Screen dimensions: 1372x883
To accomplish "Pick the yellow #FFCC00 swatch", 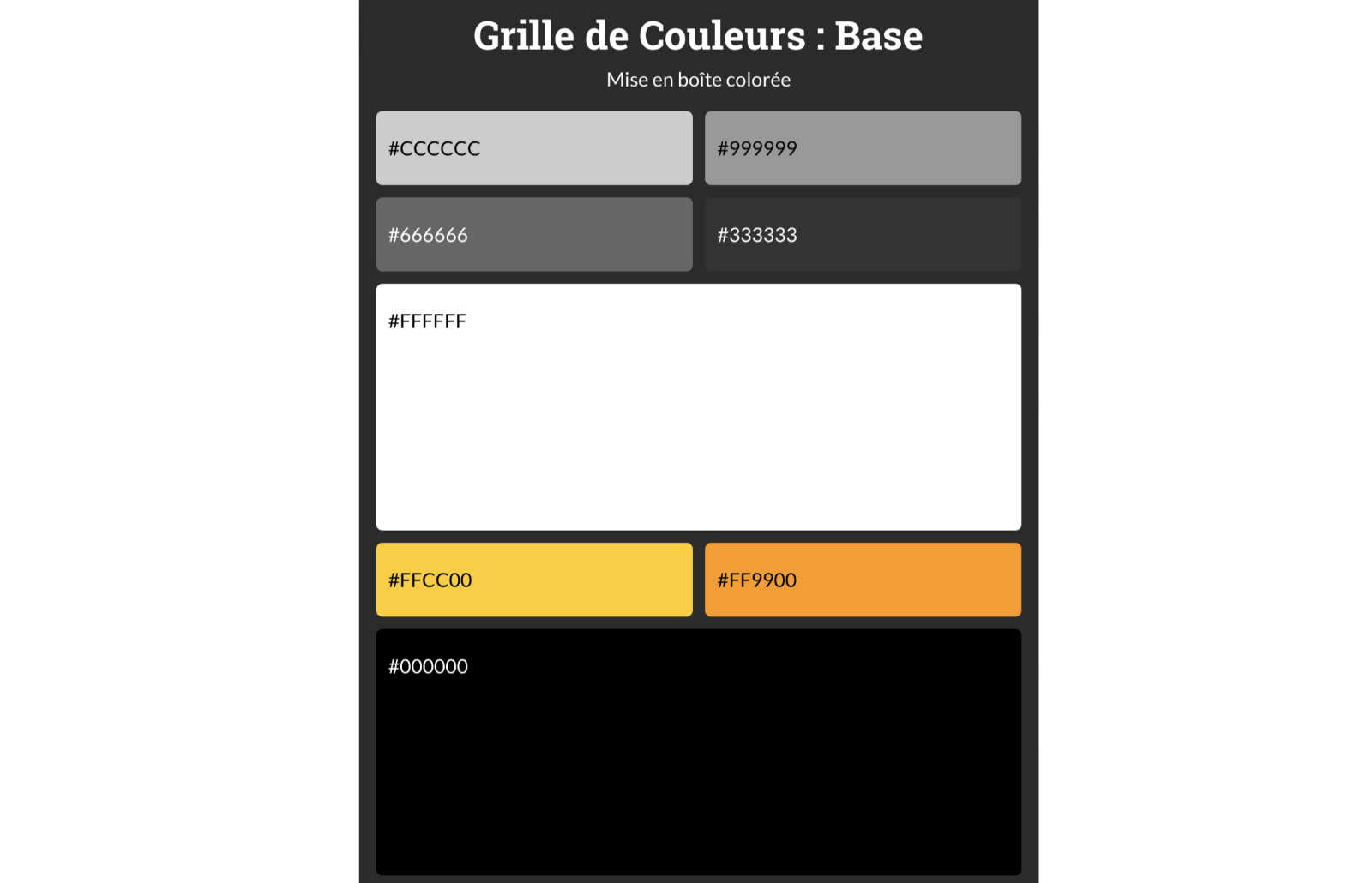I will 533,580.
